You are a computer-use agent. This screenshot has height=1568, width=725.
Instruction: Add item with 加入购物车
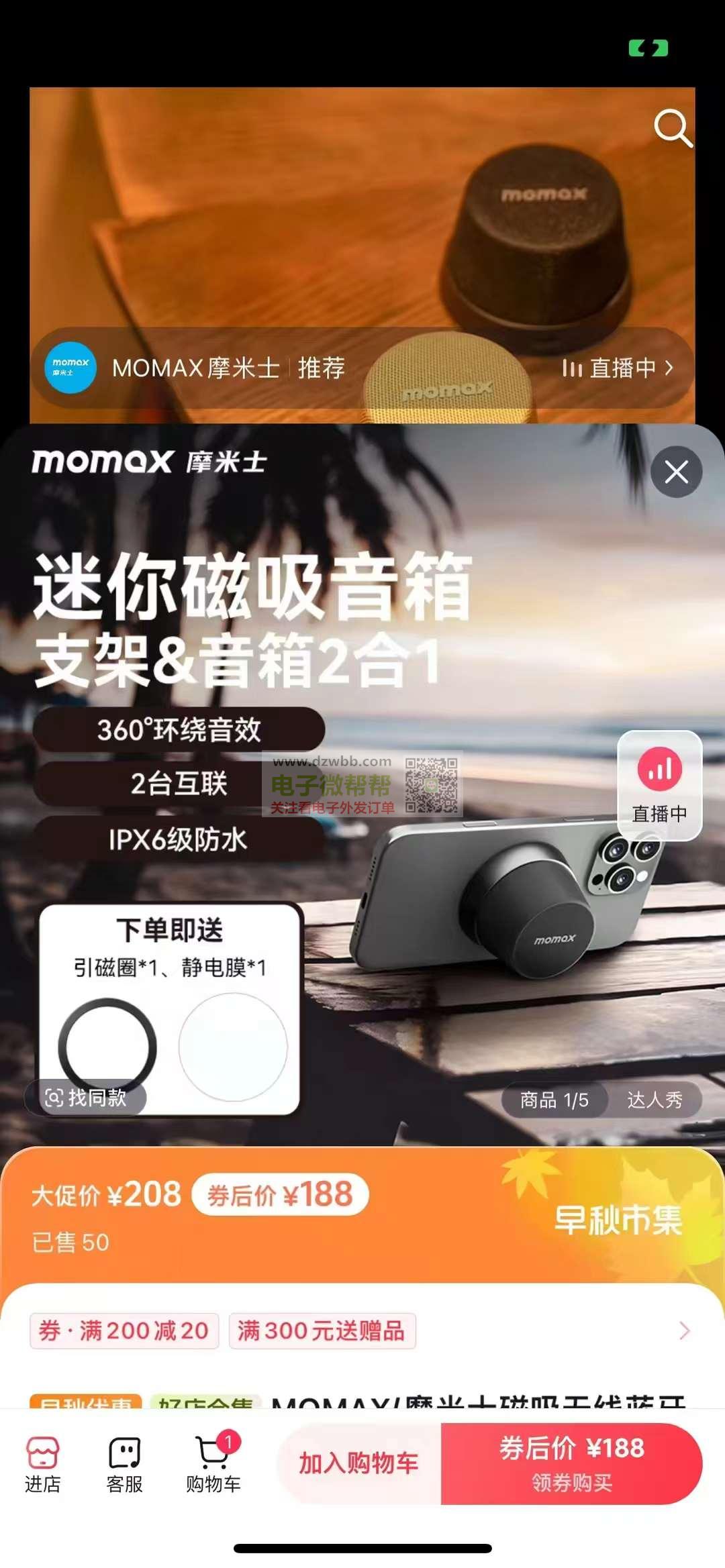click(x=358, y=1463)
